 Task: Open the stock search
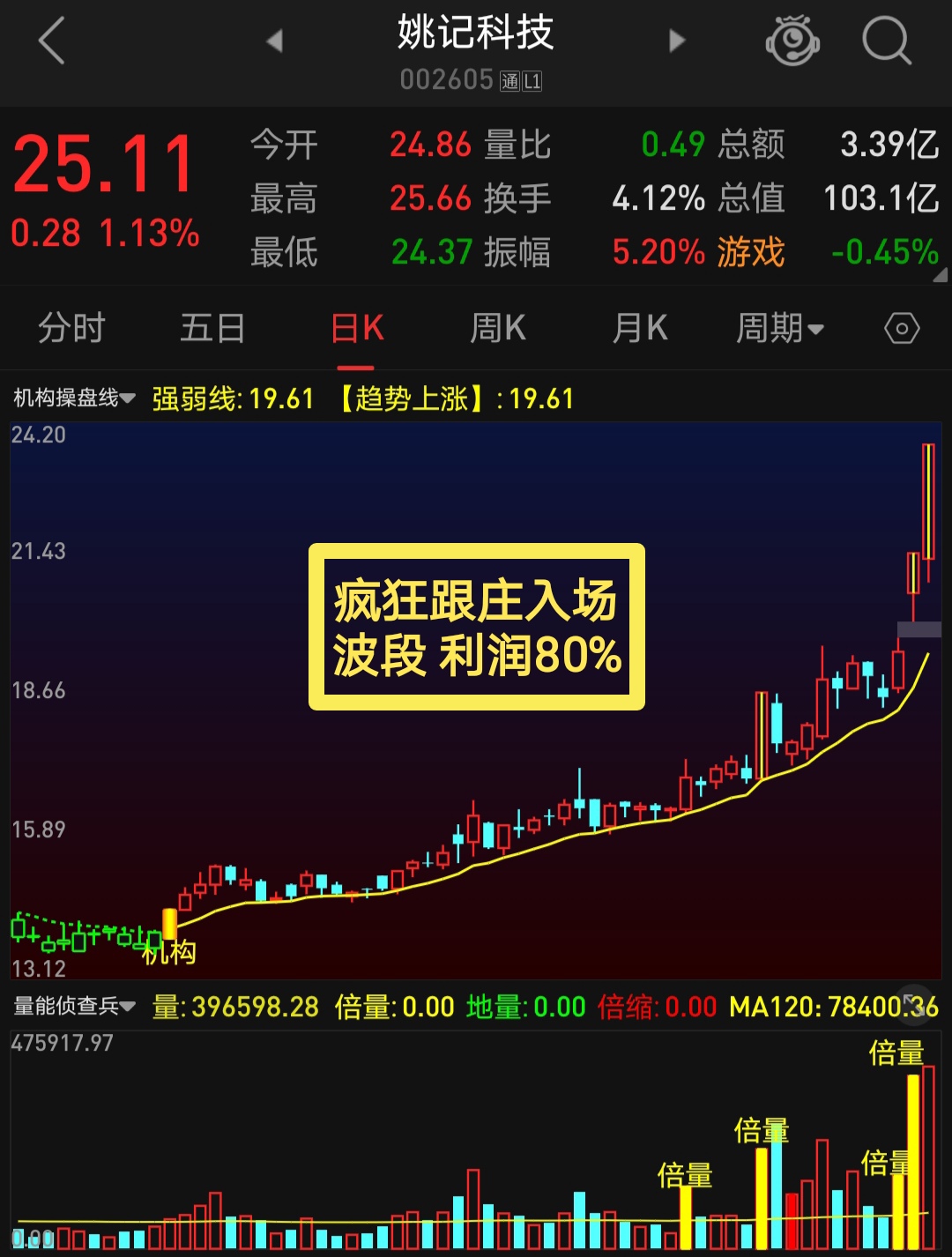pyautogui.click(x=885, y=41)
